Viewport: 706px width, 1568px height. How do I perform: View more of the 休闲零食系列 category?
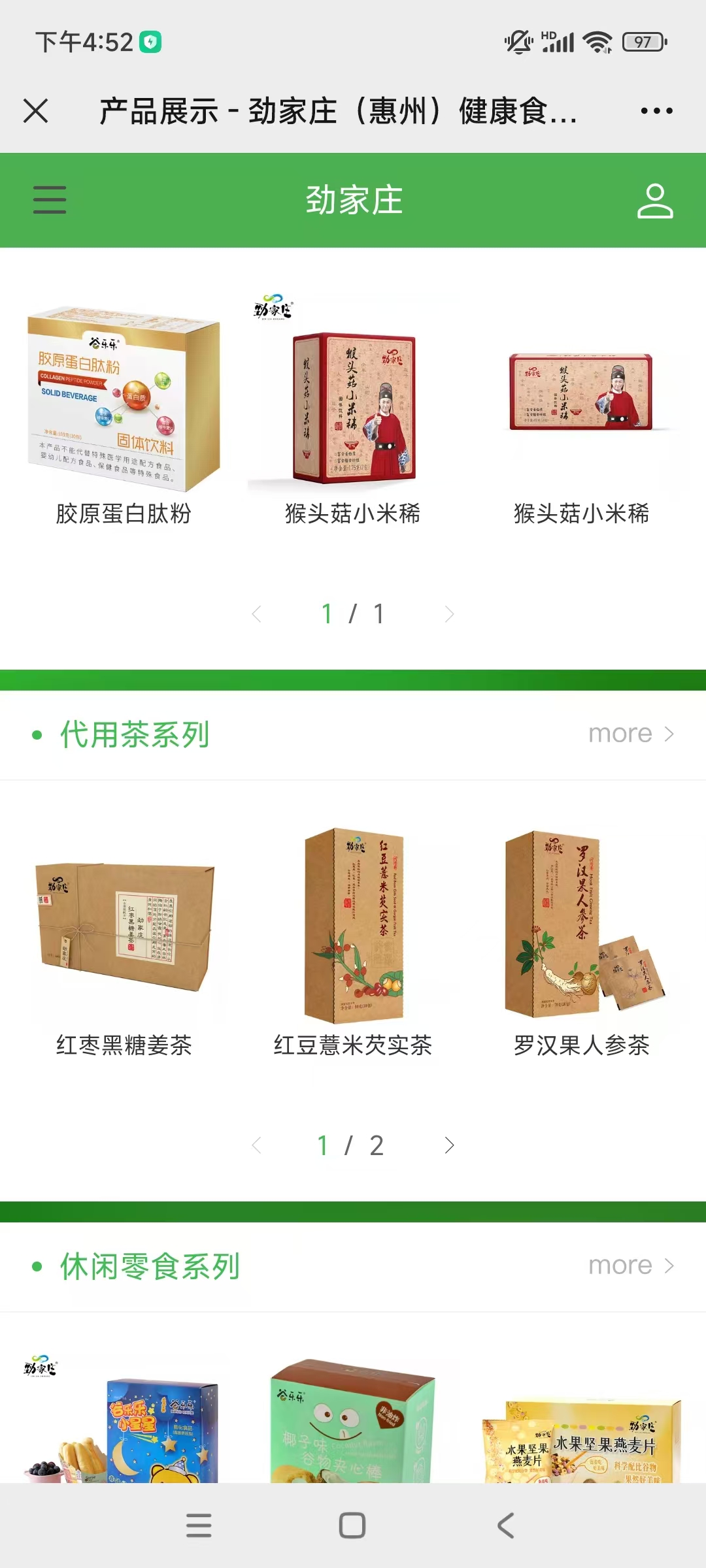630,1266
